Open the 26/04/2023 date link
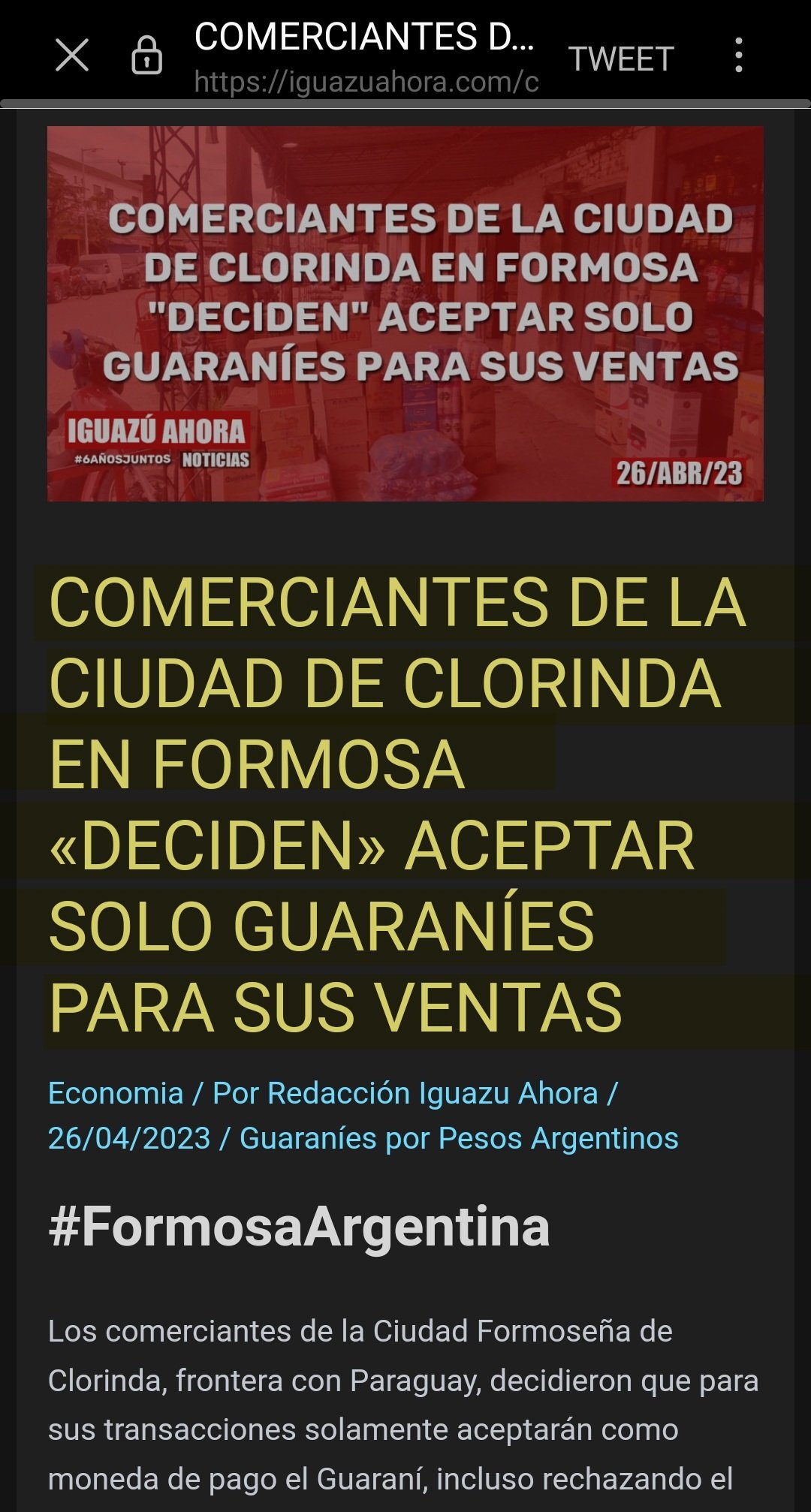Screen dimensions: 811x1512 (129, 1138)
